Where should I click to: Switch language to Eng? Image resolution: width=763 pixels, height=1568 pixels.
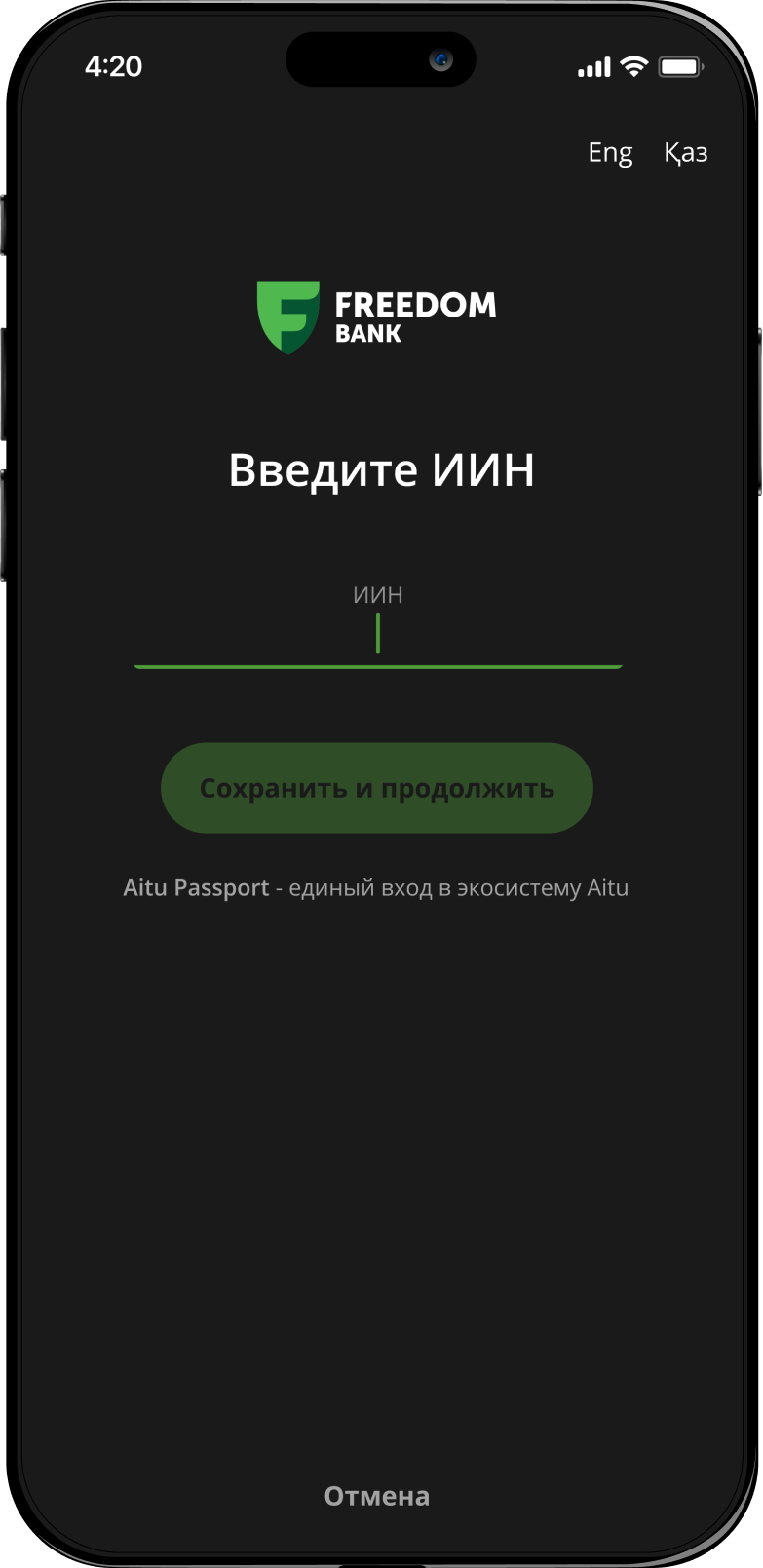coord(610,153)
